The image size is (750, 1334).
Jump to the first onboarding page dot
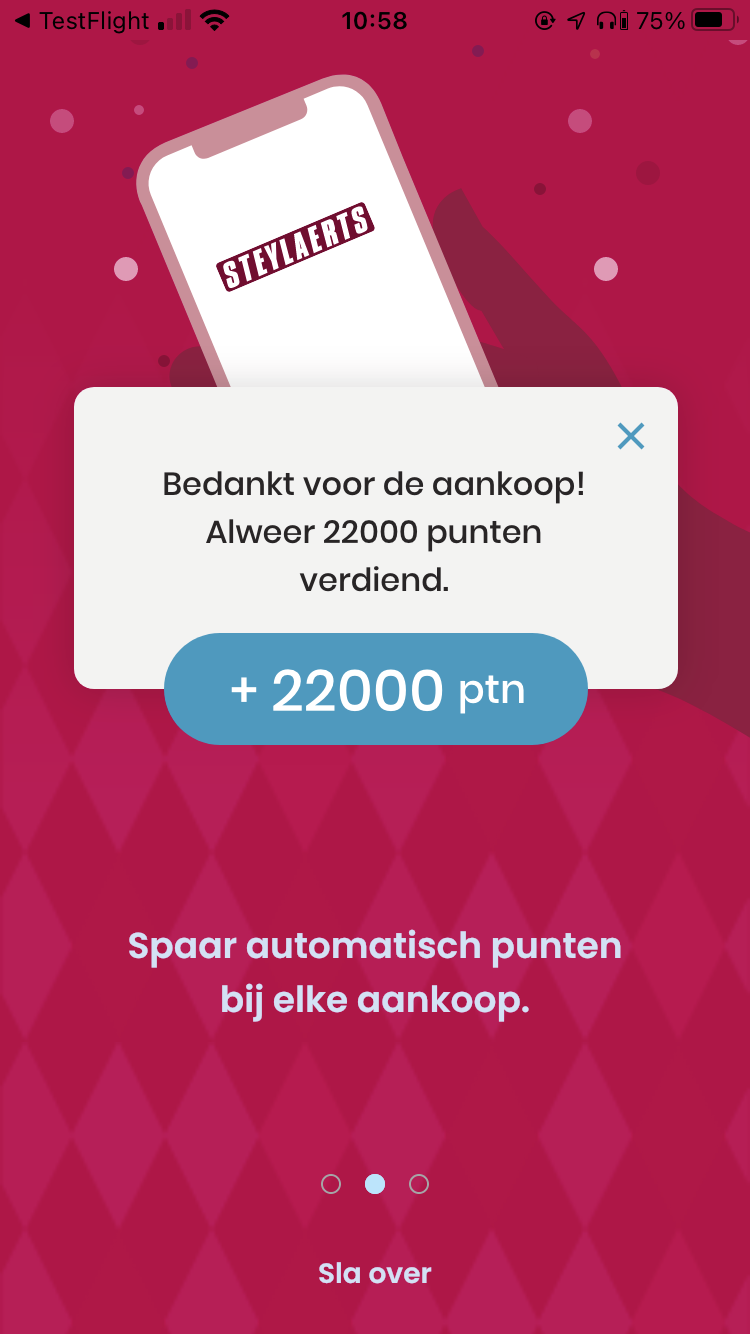[331, 1184]
